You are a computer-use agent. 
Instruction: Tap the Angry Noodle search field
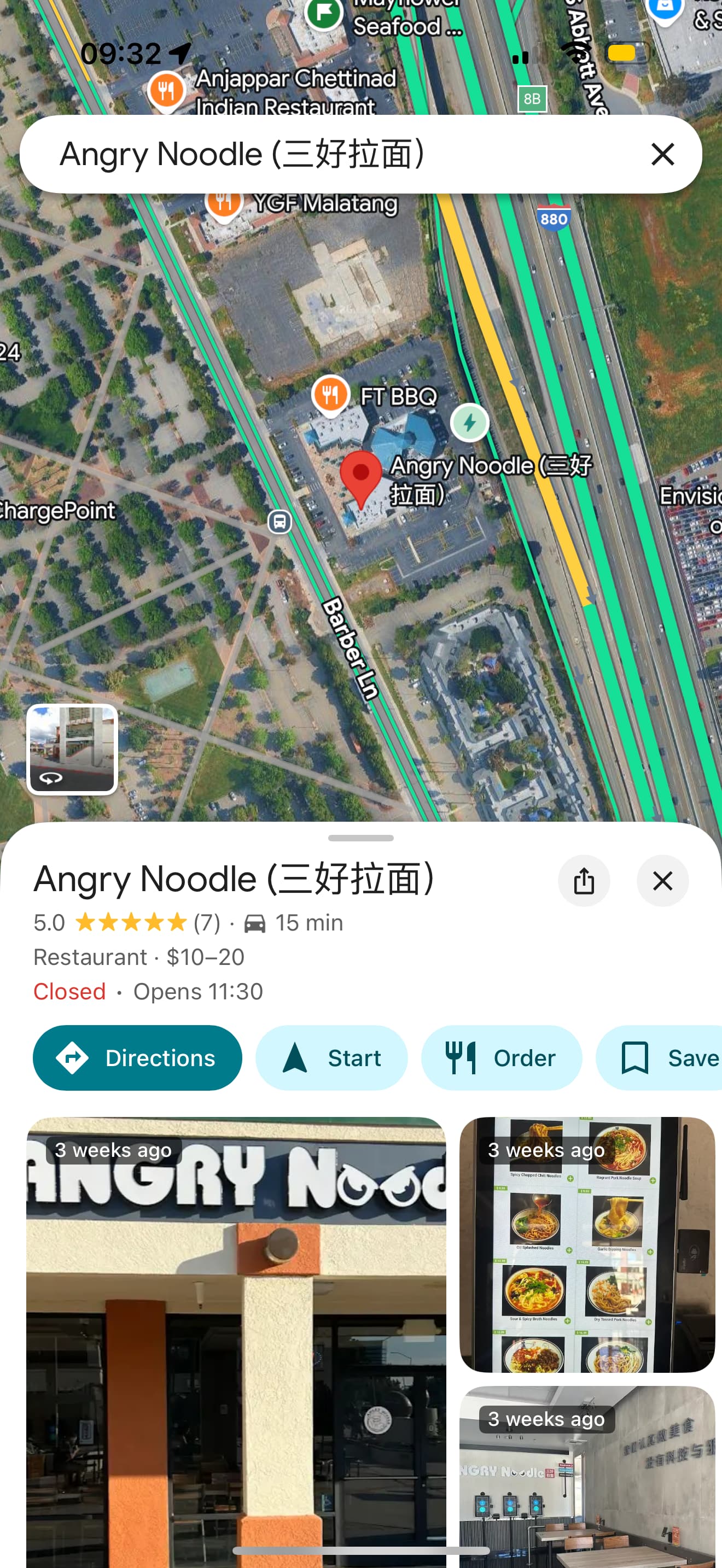(x=329, y=155)
